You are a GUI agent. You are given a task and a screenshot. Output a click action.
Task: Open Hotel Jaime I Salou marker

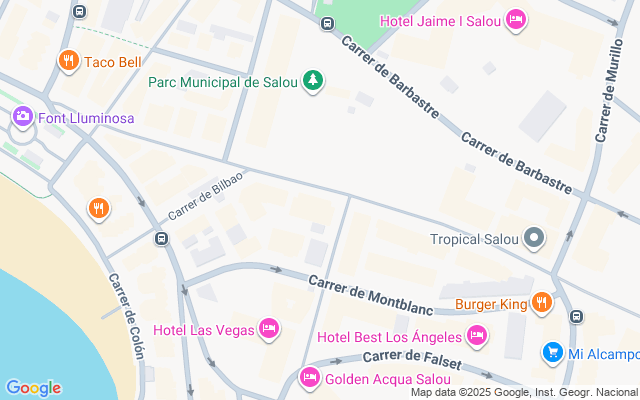[516, 20]
